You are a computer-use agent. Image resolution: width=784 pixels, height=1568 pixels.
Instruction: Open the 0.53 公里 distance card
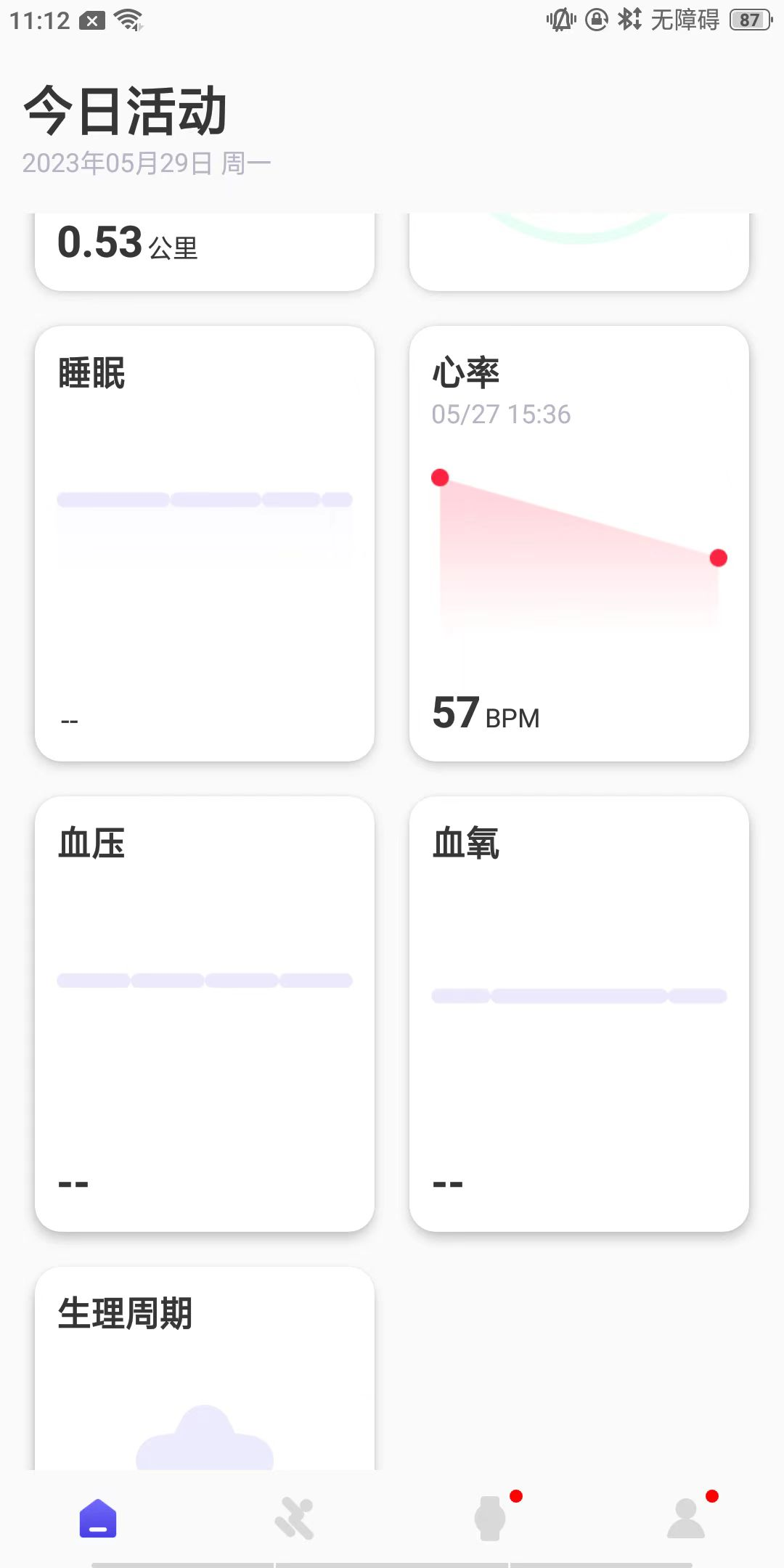click(204, 251)
